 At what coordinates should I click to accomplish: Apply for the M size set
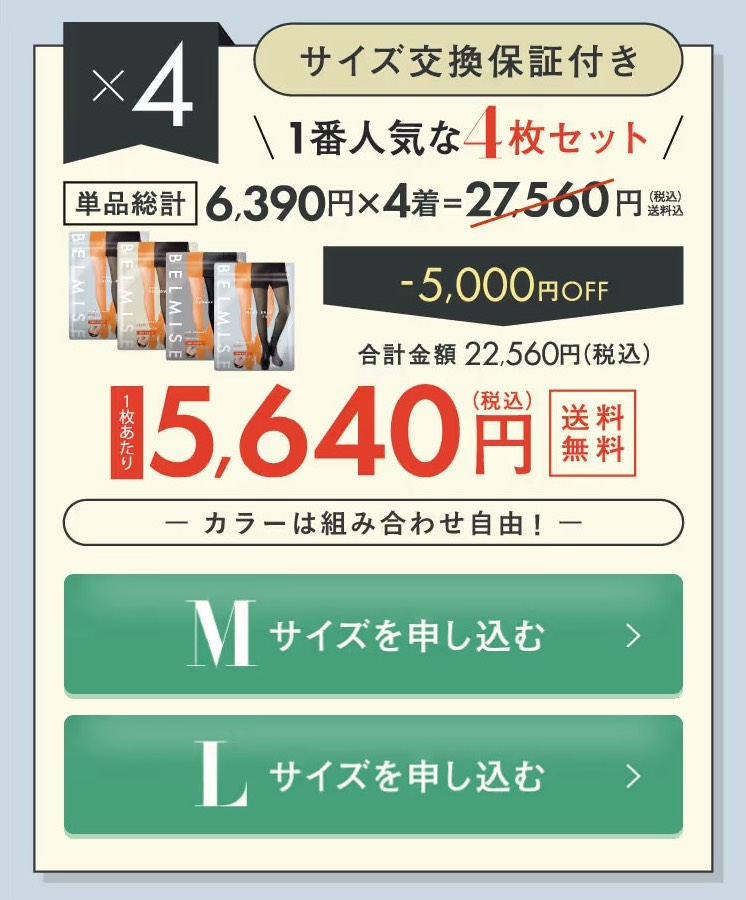373,634
